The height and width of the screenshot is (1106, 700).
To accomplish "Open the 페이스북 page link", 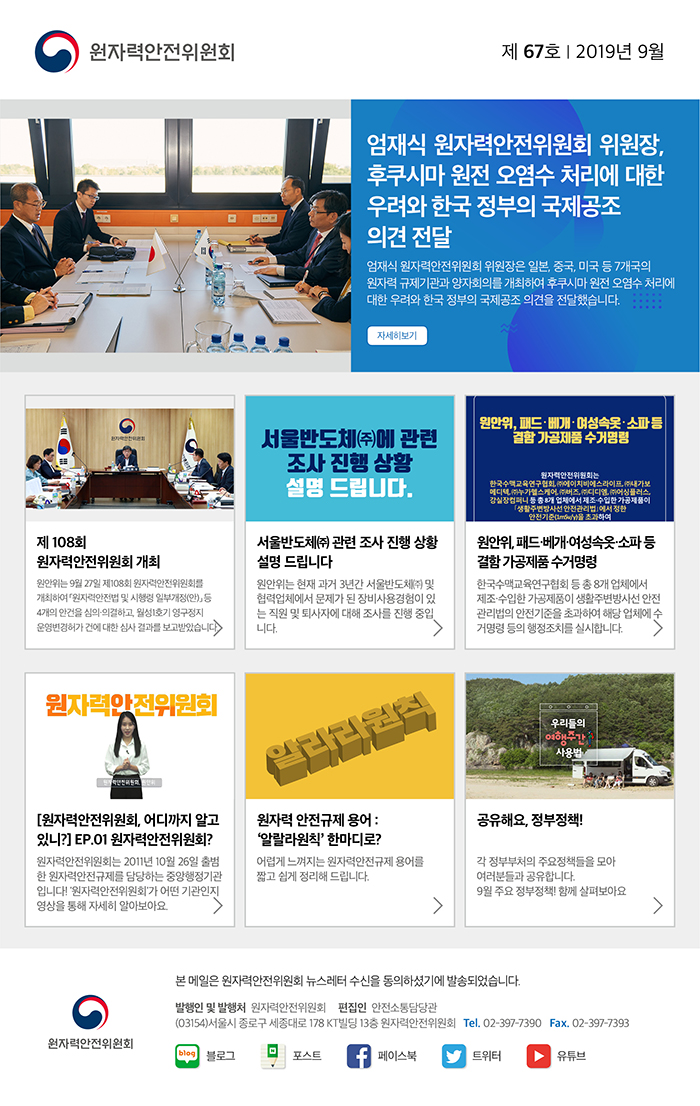I will point(382,1056).
